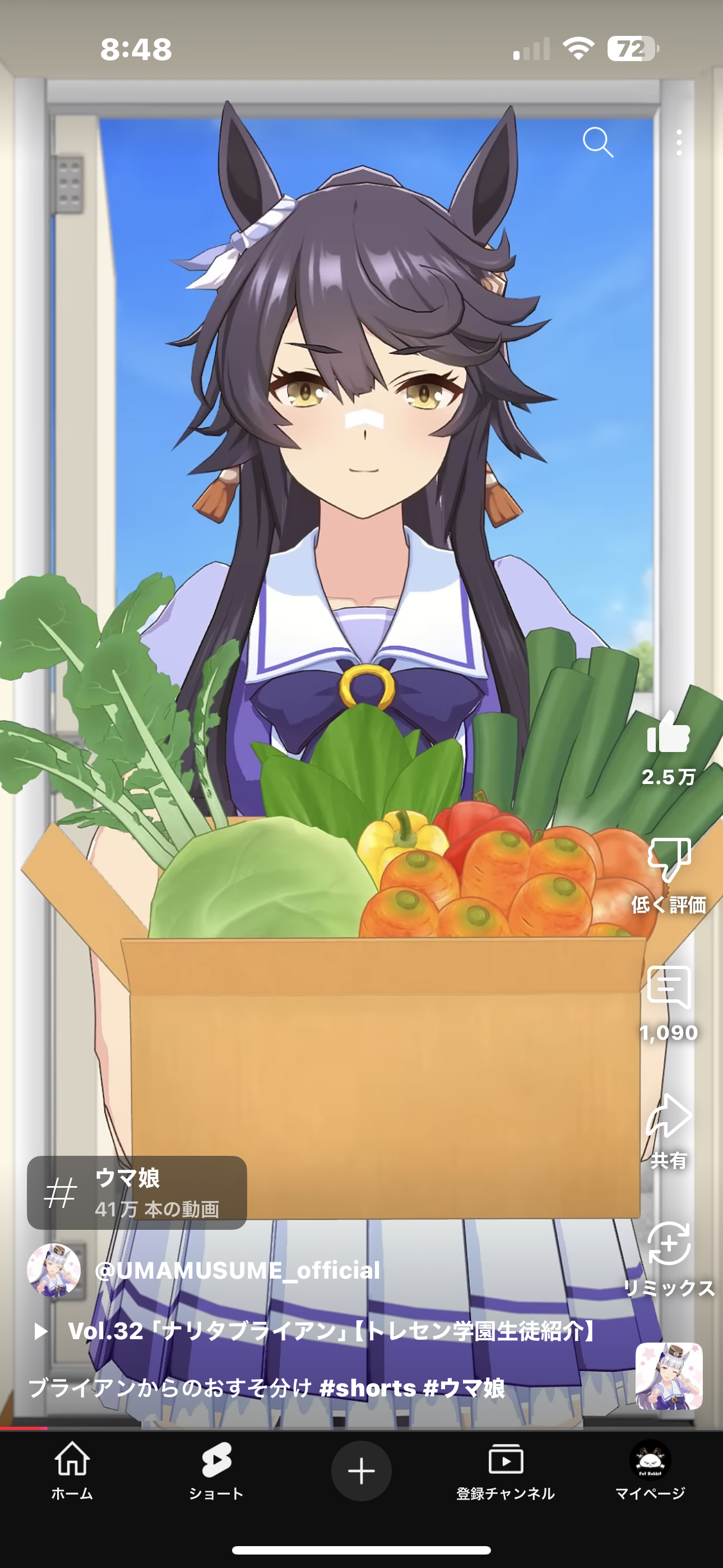This screenshot has width=723, height=1568.
Task: Open the マイページ tab
Action: pyautogui.click(x=650, y=1470)
